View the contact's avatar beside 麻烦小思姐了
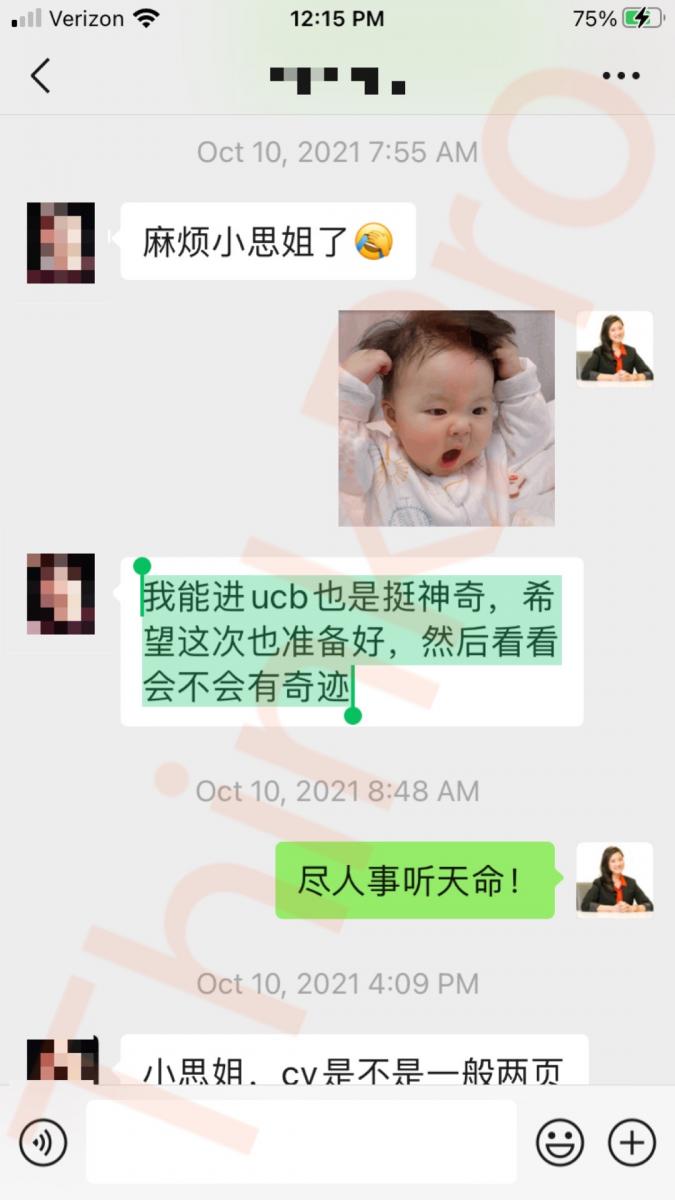Viewport: 675px width, 1200px height. [60, 242]
